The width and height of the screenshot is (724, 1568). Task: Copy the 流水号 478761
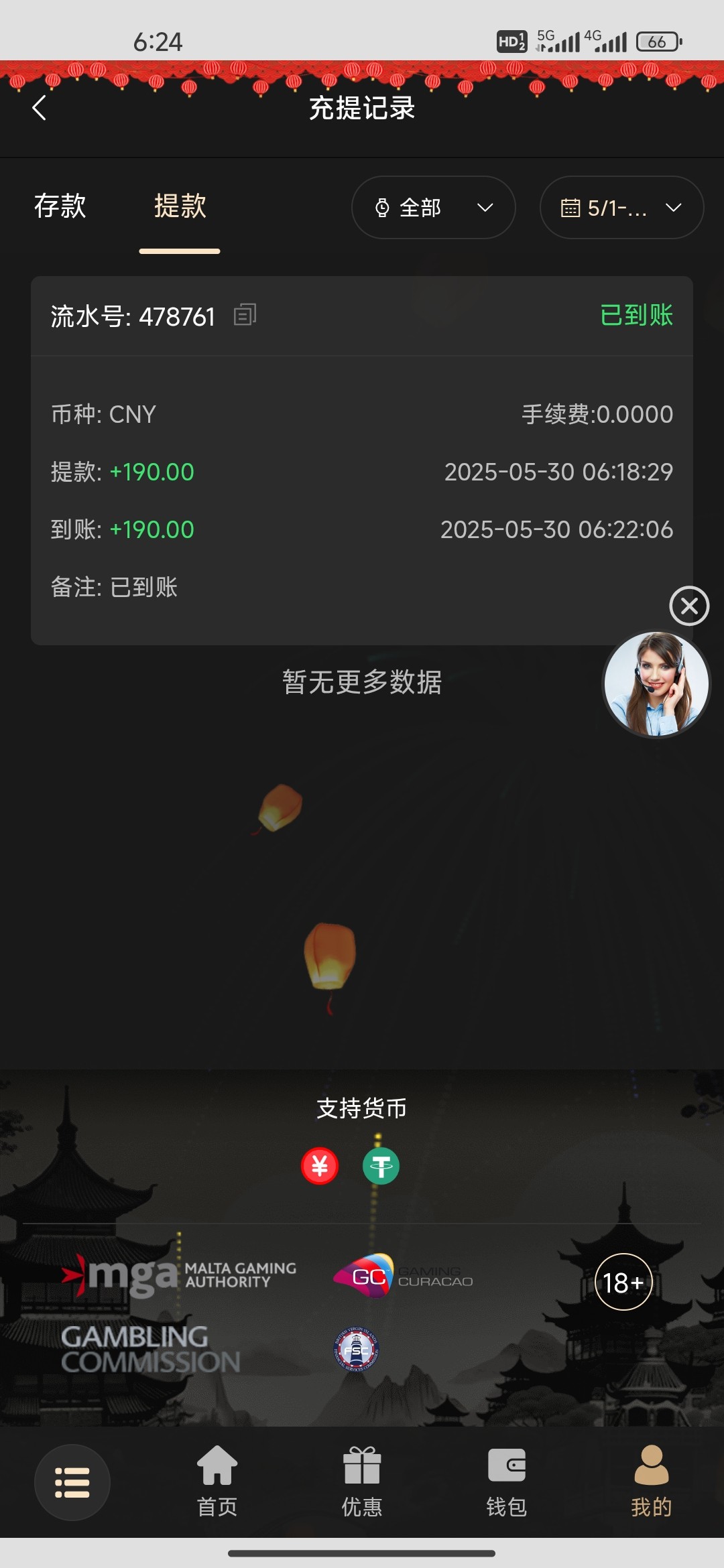coord(245,315)
